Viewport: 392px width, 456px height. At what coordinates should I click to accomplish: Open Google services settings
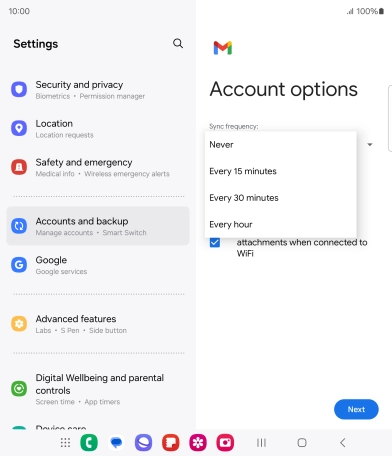point(98,265)
